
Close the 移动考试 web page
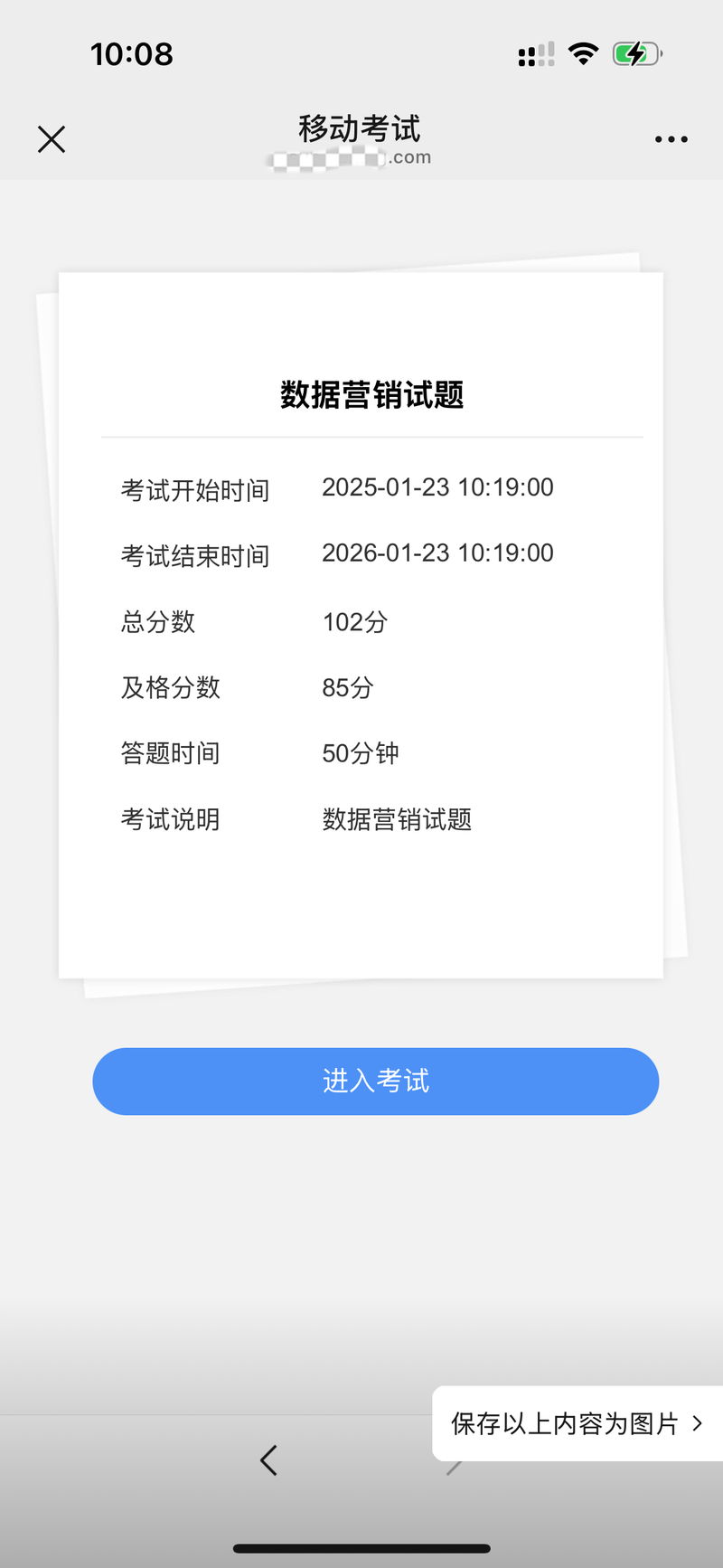tap(52, 139)
